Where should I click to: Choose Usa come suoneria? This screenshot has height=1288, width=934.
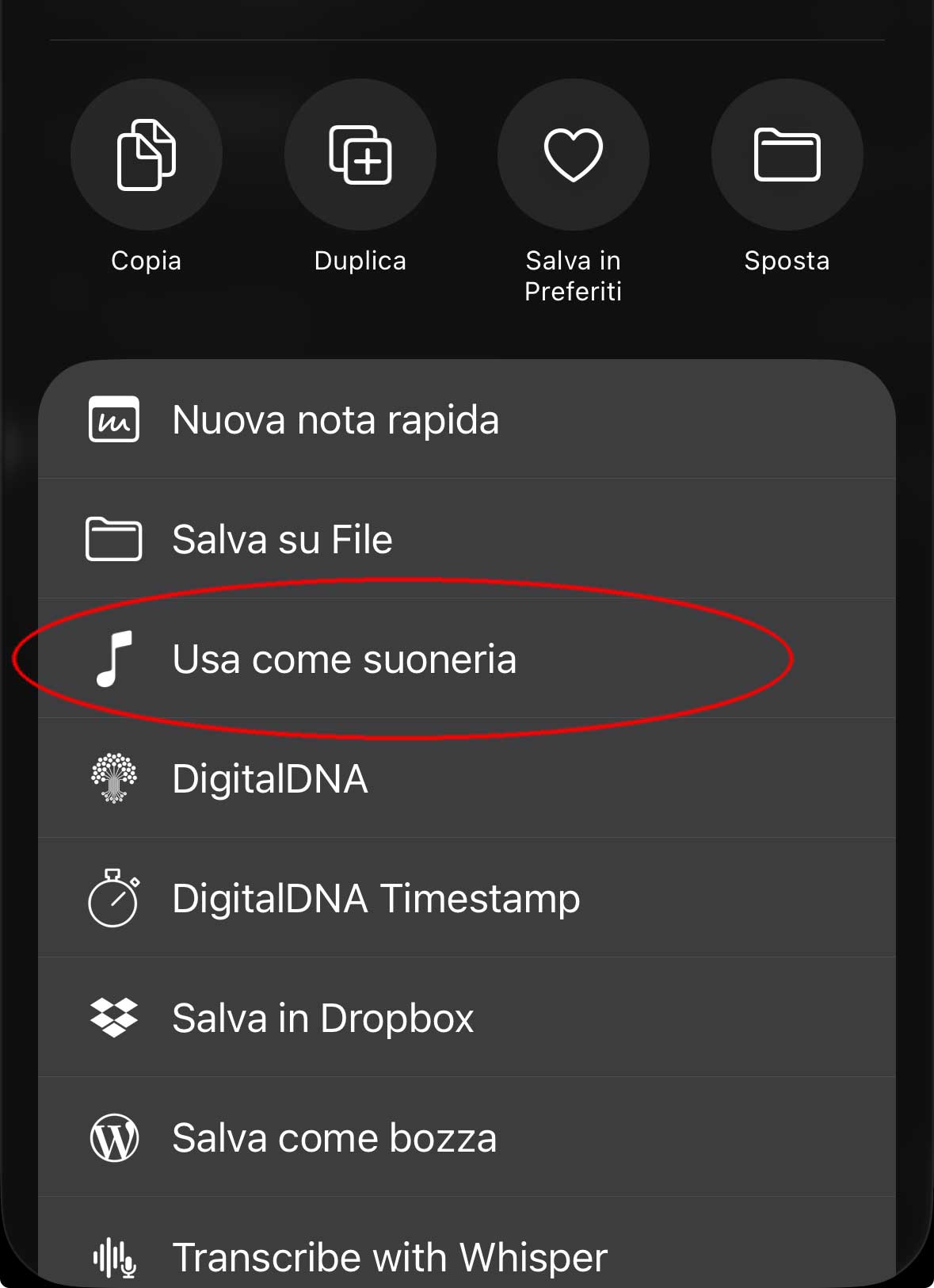pyautogui.click(x=466, y=659)
